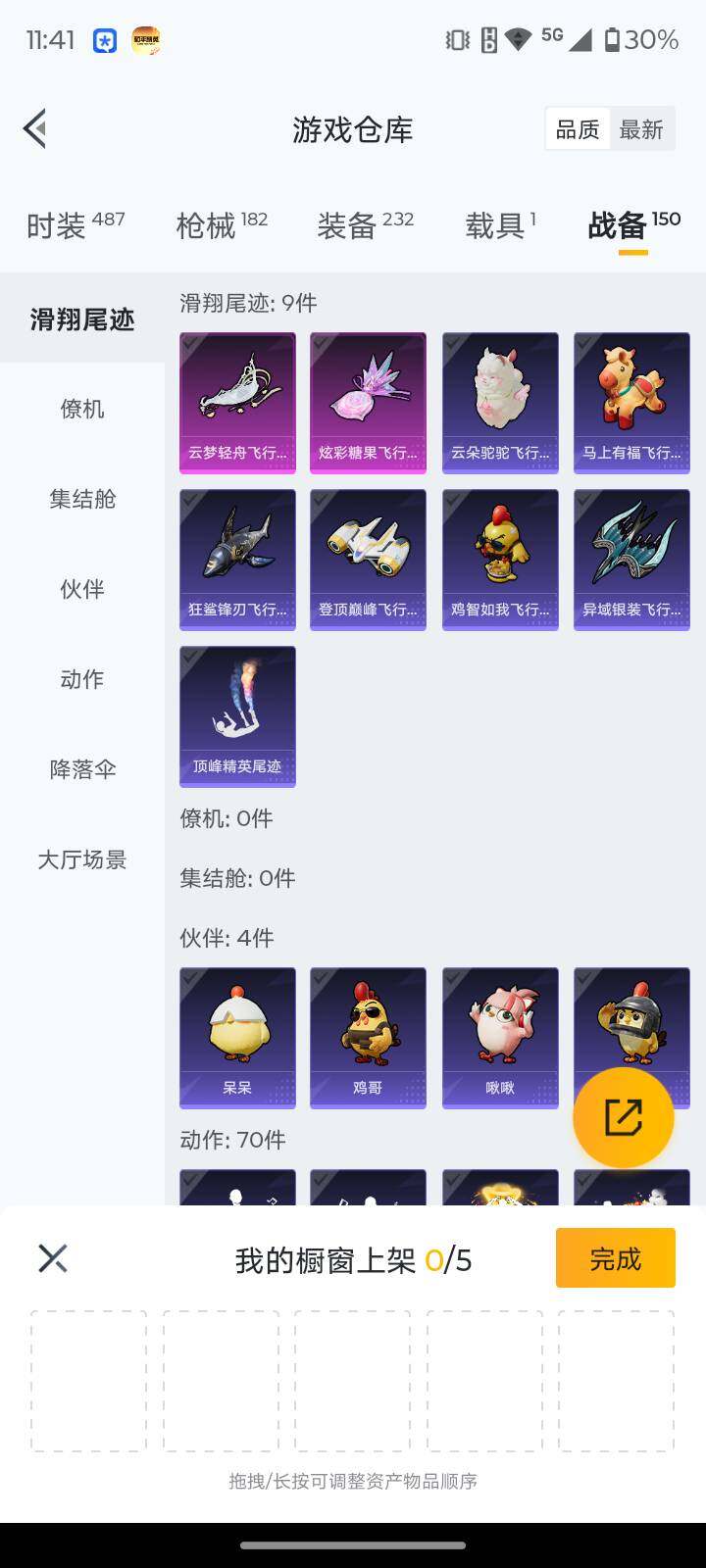Select the 鸡智如我飞行 glider trail item

(500, 559)
